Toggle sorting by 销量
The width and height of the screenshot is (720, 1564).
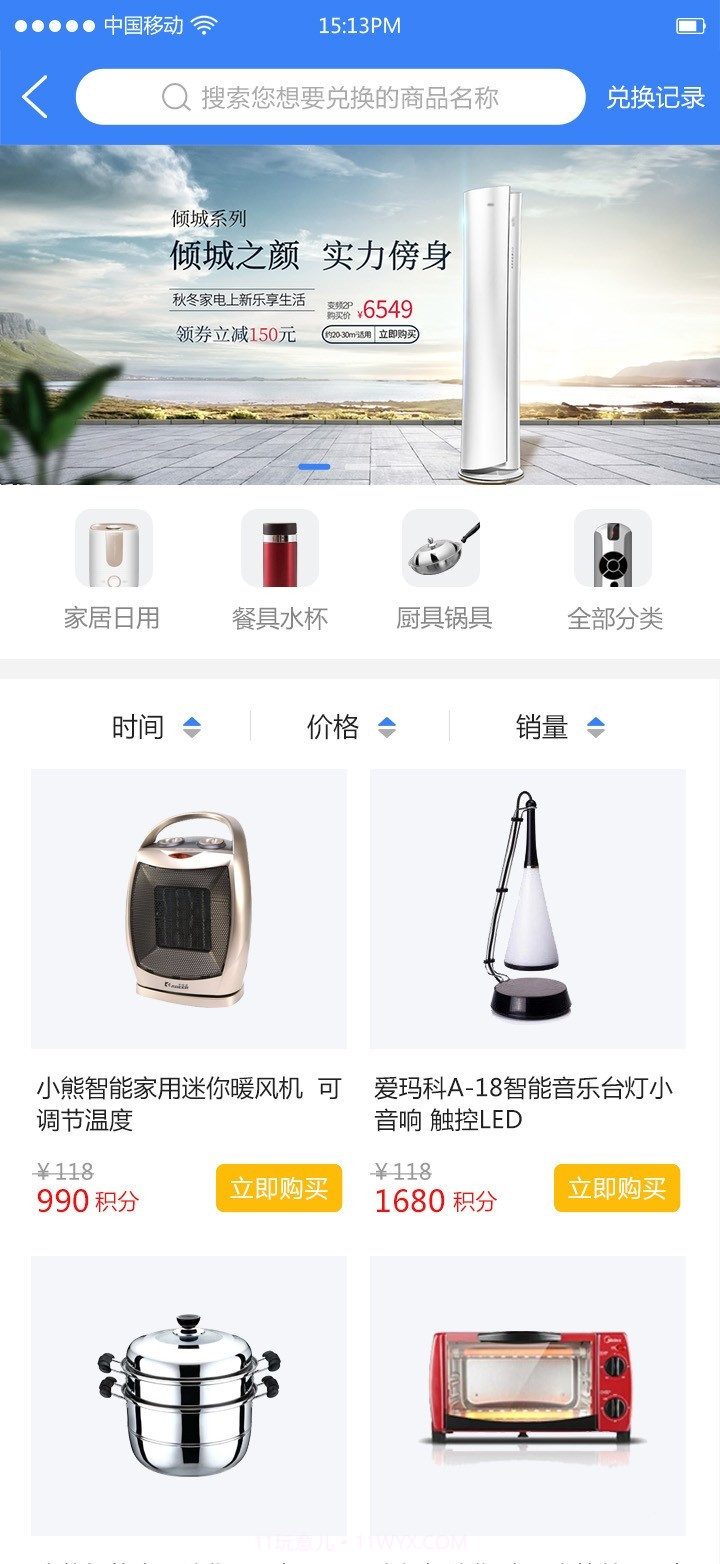coord(544,727)
